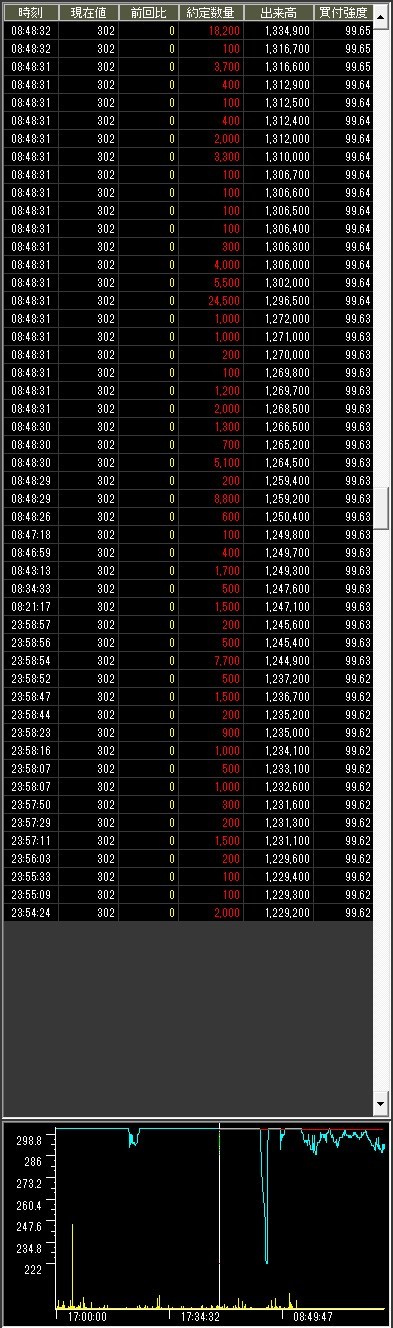Click the 時刻 column header
This screenshot has height=1328, width=393.
click(31, 13)
